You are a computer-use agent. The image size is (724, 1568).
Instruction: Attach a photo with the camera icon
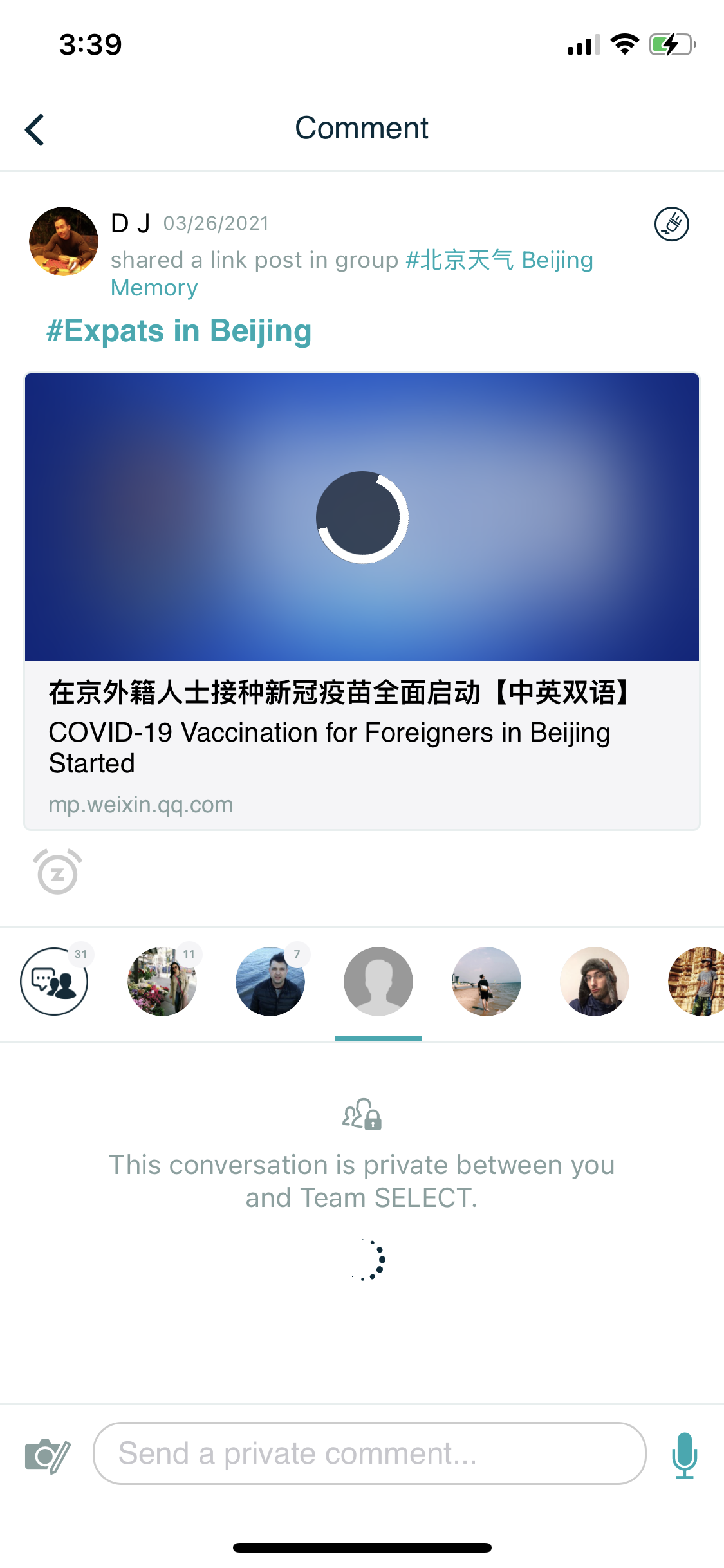pyautogui.click(x=48, y=1455)
